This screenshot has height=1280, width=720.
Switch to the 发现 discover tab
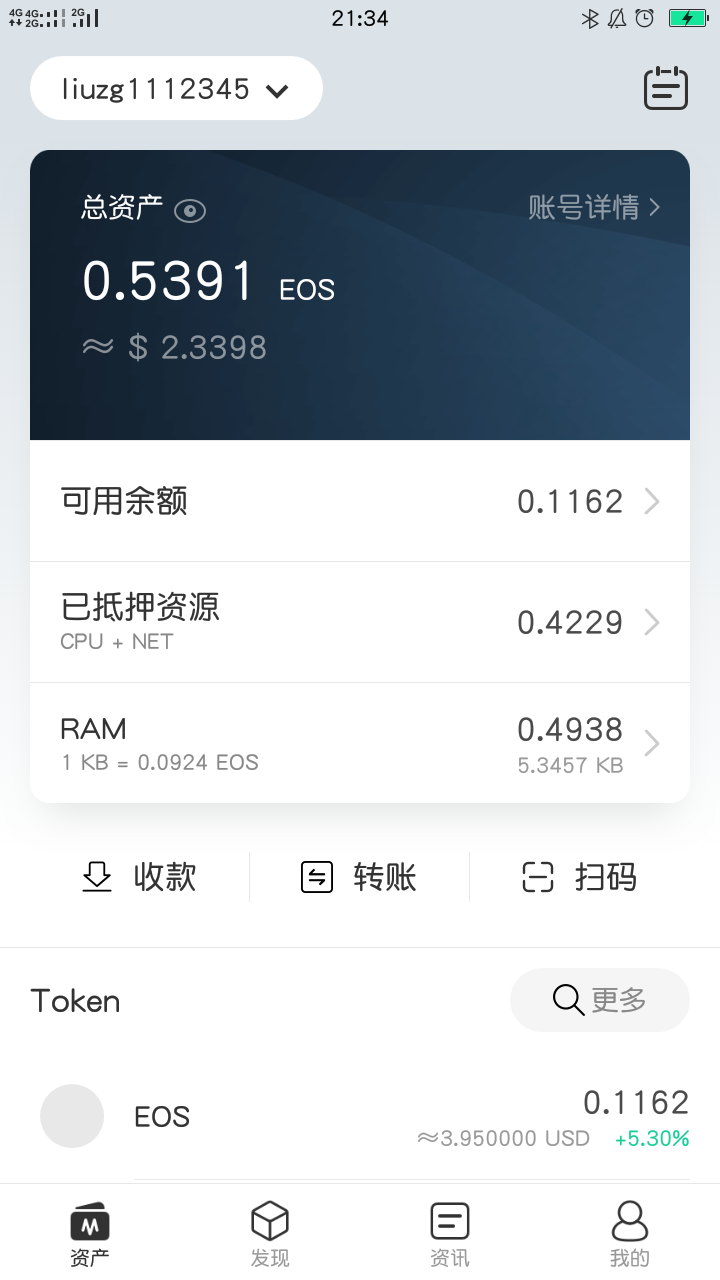click(270, 1234)
